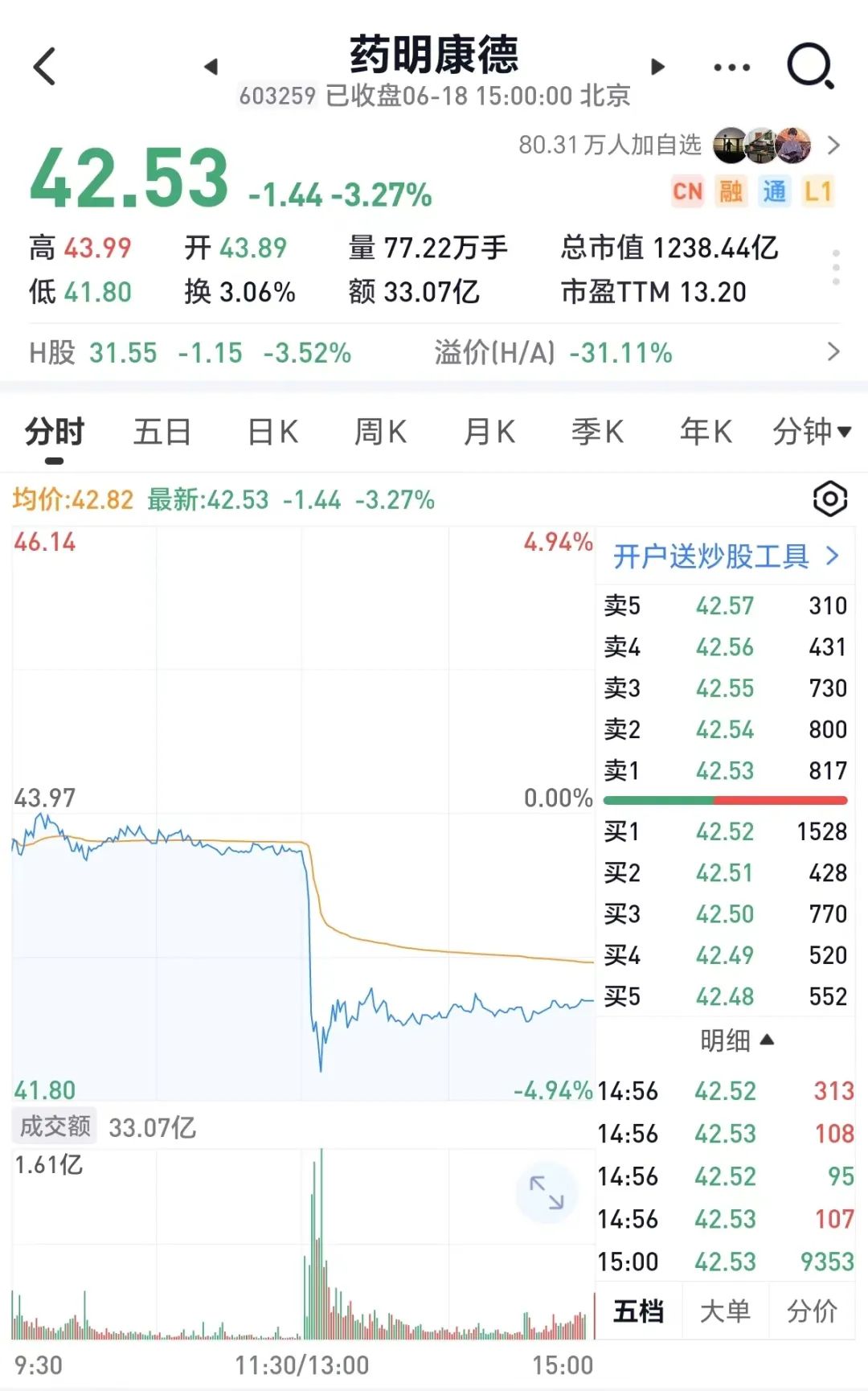Show the 年K chart
Image resolution: width=868 pixels, height=1391 pixels.
pos(706,432)
